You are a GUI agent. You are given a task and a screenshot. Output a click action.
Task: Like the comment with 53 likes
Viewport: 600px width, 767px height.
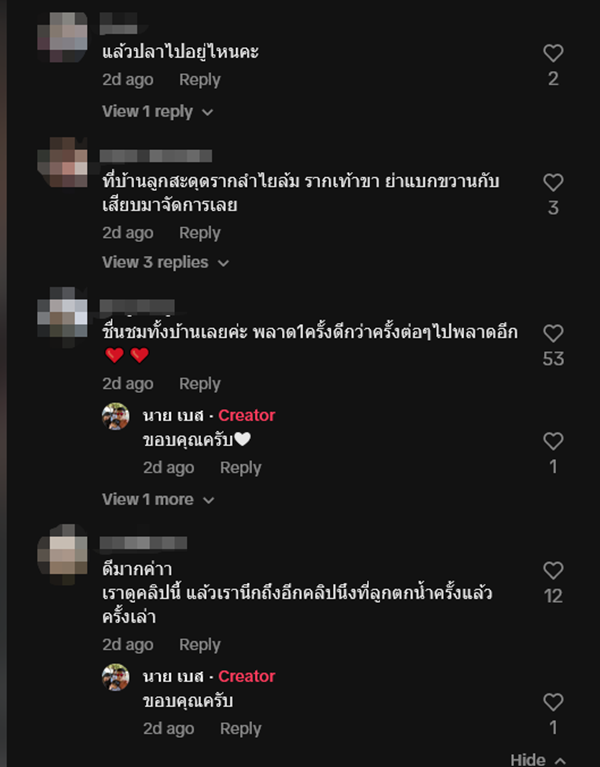pos(553,334)
